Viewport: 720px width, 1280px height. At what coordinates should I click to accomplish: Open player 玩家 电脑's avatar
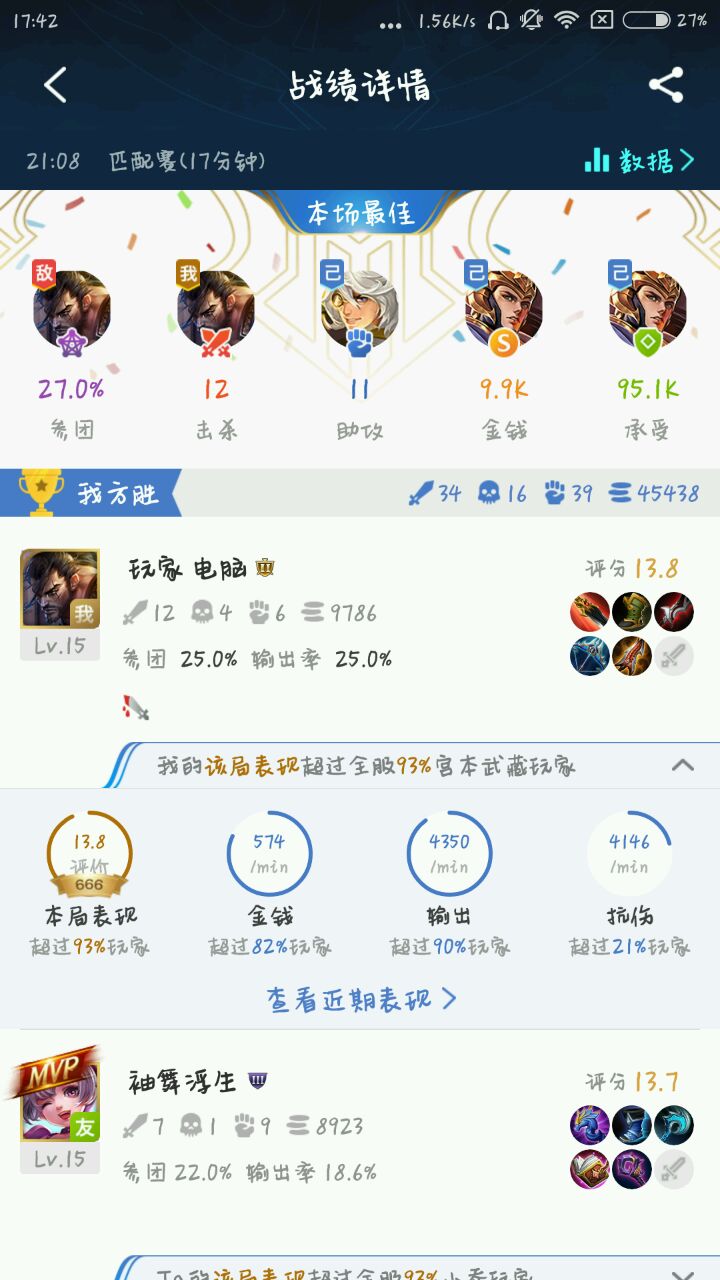[60, 590]
